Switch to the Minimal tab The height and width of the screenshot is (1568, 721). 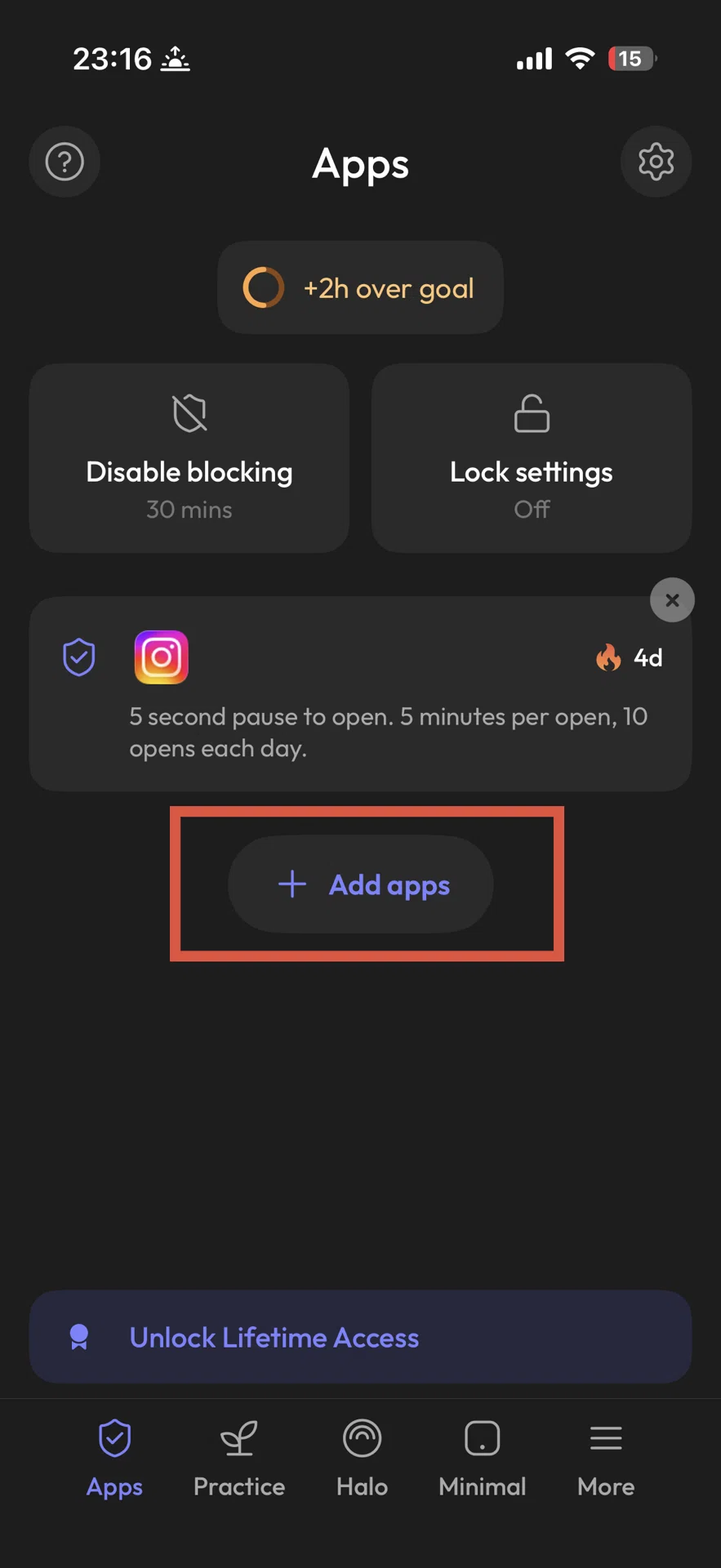click(x=483, y=1459)
